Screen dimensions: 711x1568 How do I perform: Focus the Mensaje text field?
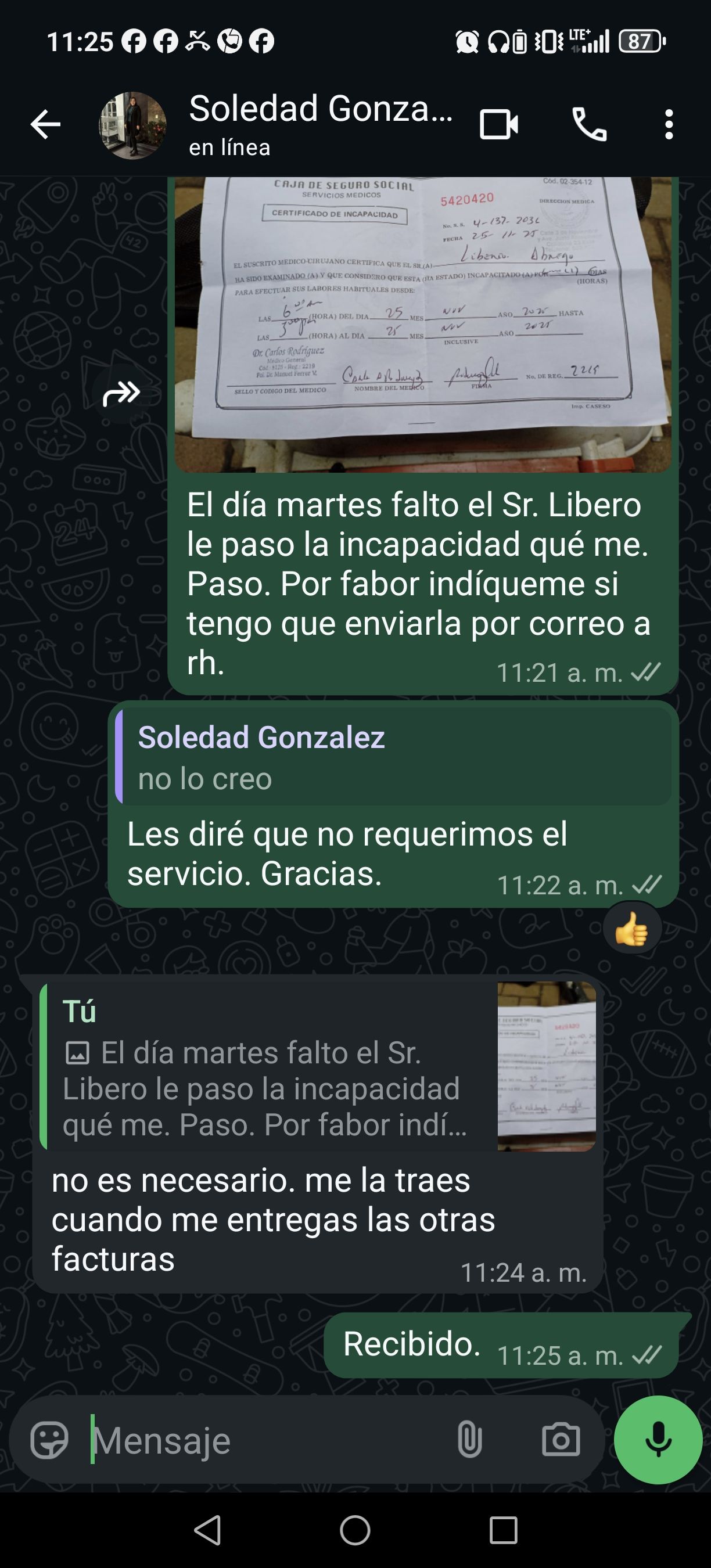268,1441
